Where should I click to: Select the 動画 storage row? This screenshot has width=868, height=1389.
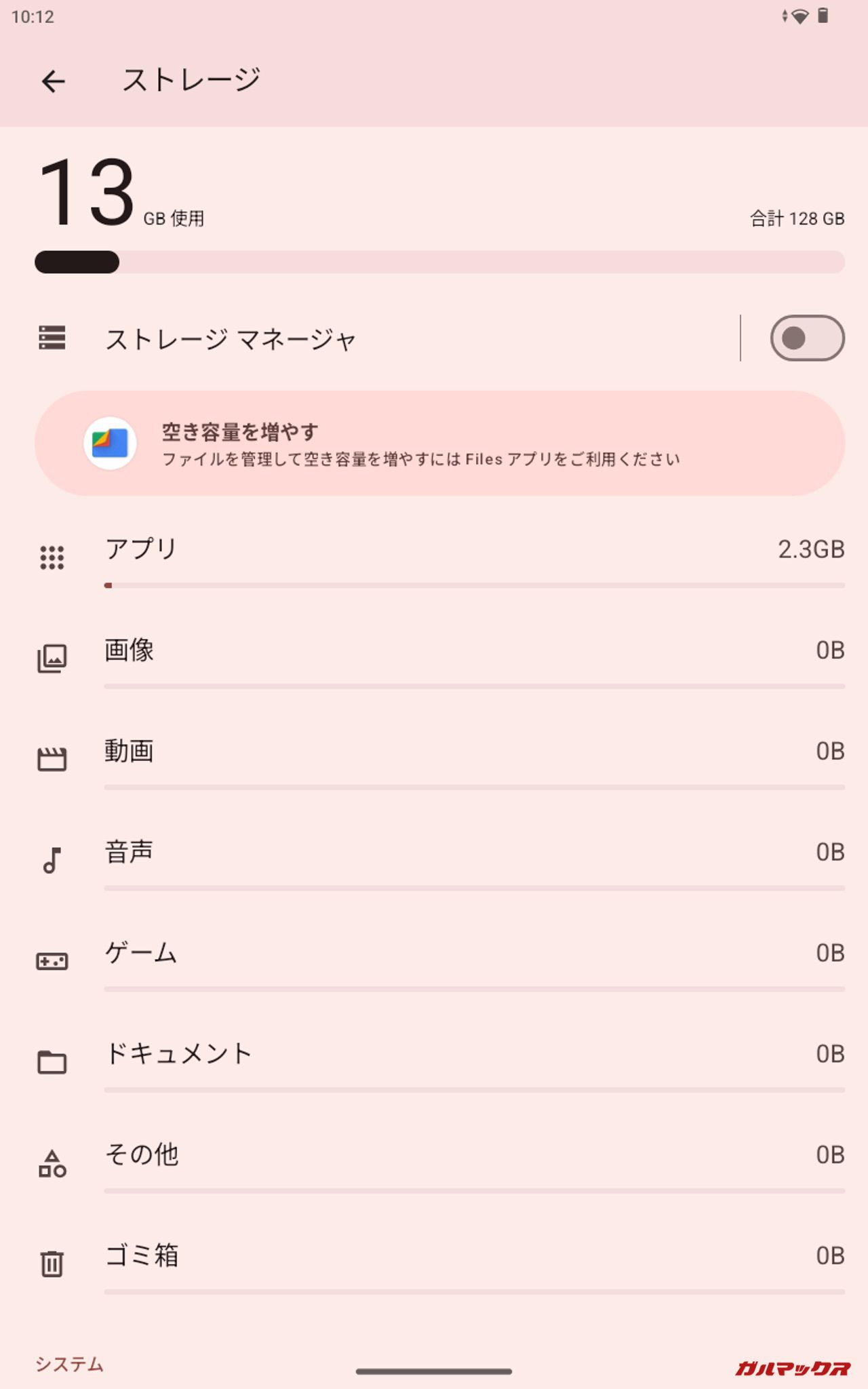[439, 759]
